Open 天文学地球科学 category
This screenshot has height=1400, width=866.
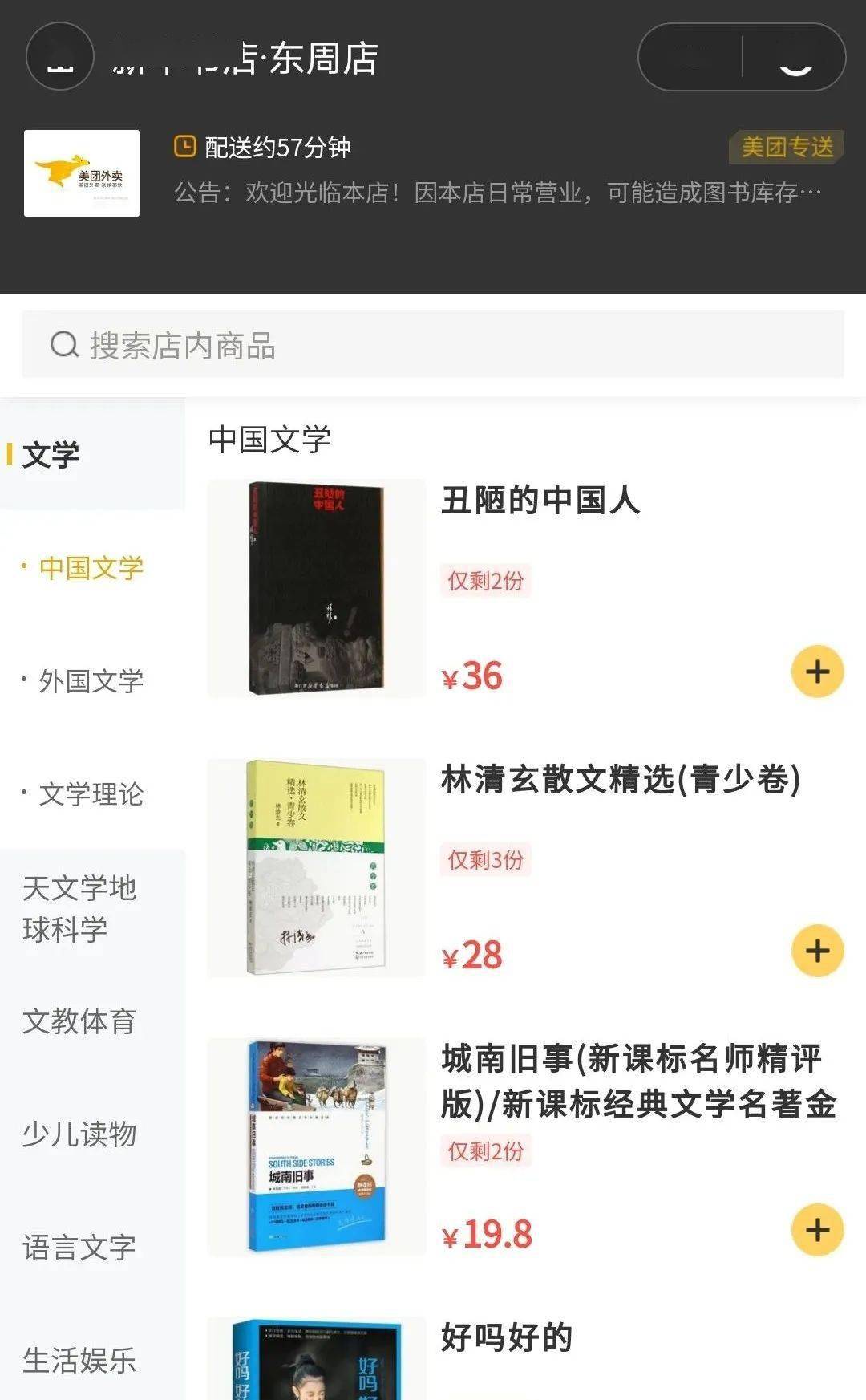(x=79, y=908)
